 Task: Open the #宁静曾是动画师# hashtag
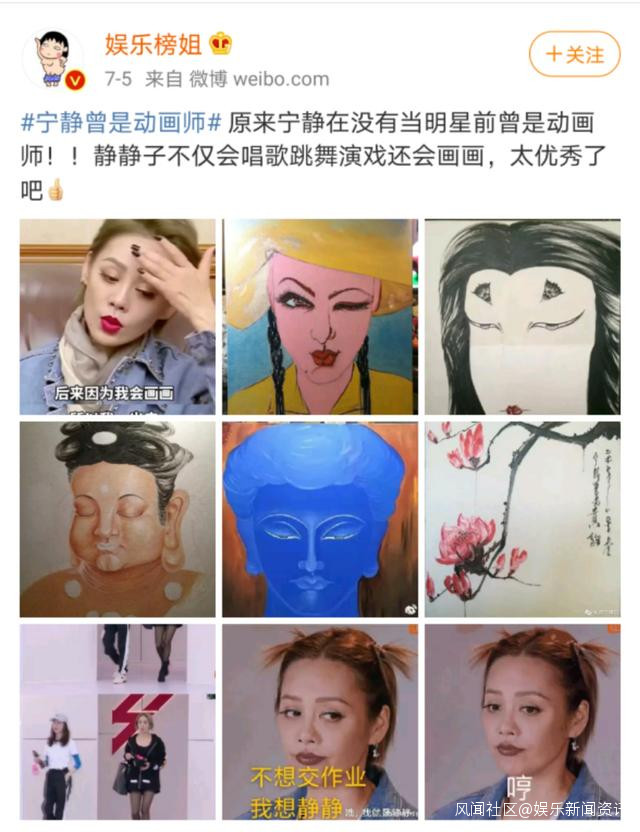120,123
